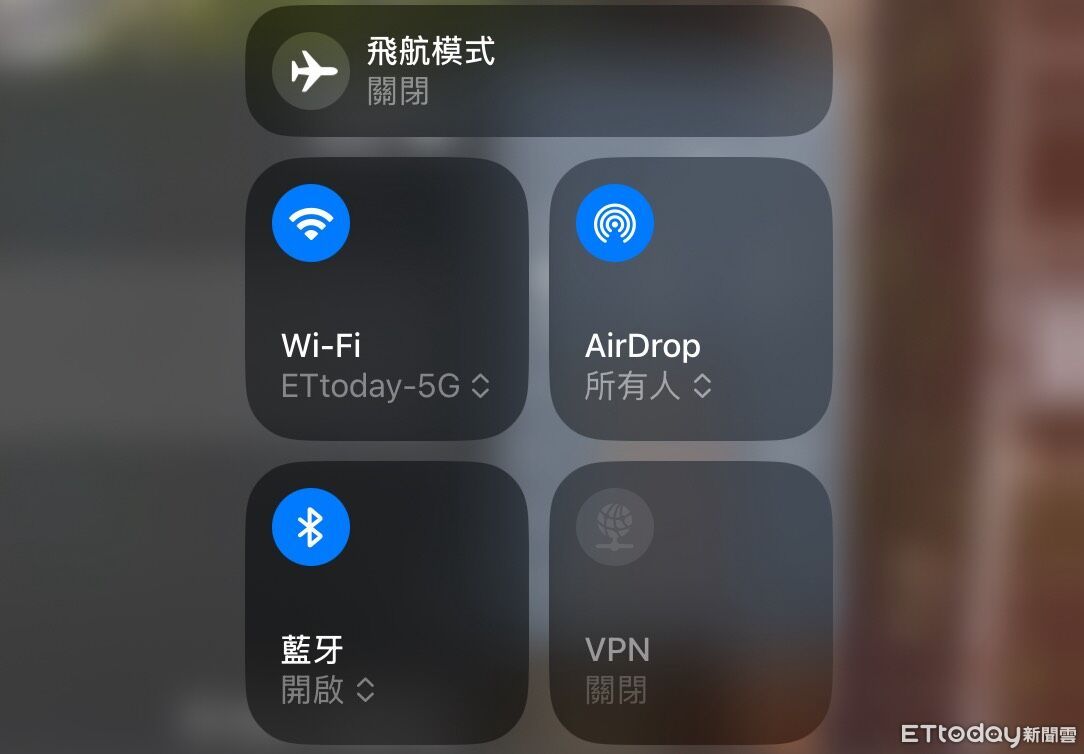Toggle the Wi-Fi icon off
Viewport: 1084px width, 754px height.
pos(311,223)
